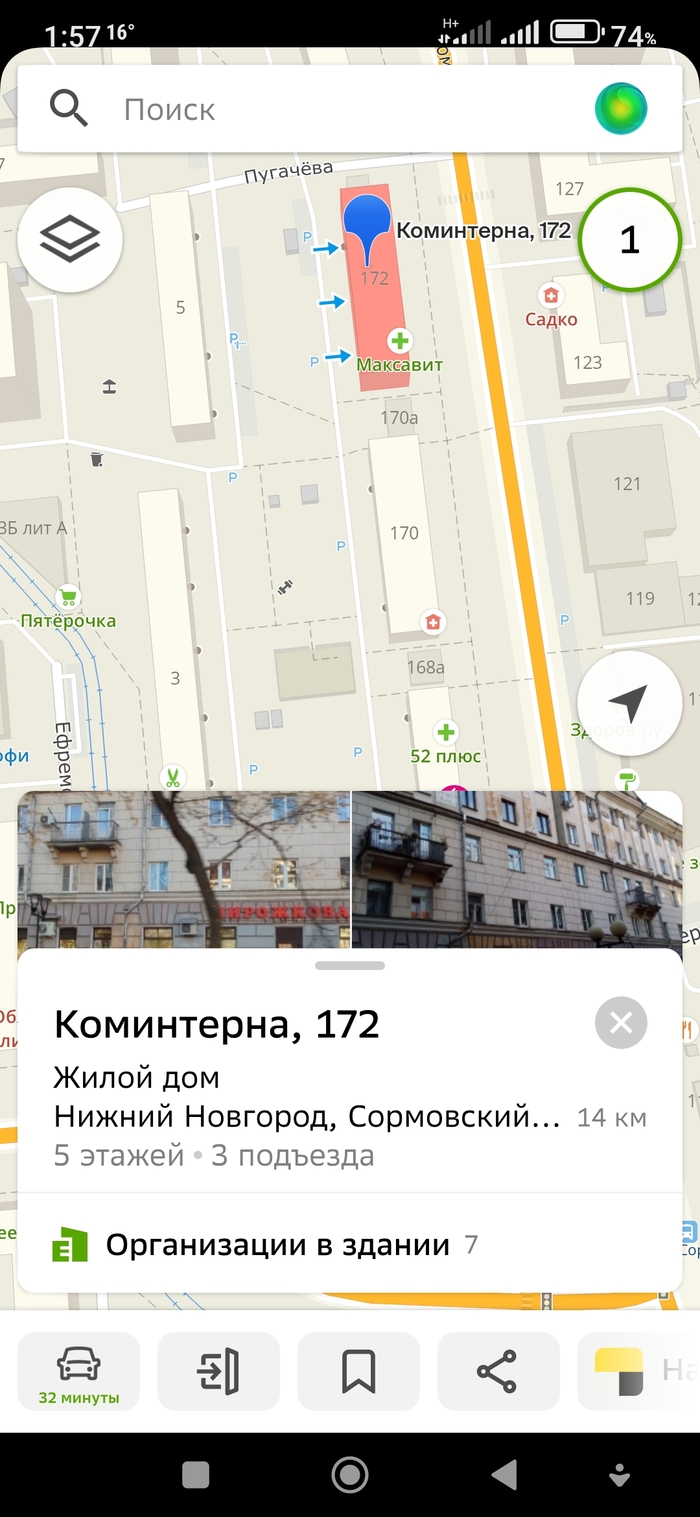Show building entrances
This screenshot has height=1517, width=700.
pyautogui.click(x=219, y=1371)
